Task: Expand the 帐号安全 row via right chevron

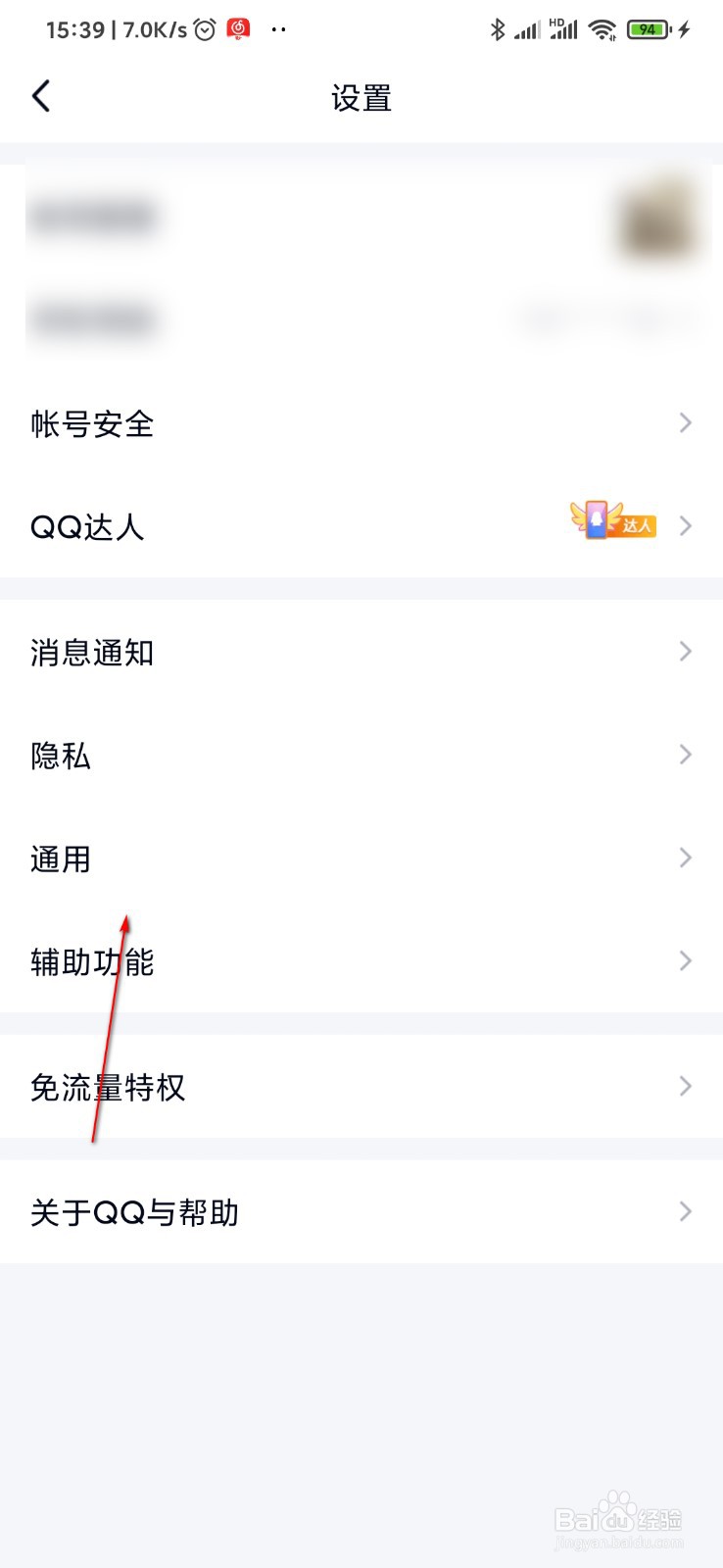Action: tap(685, 422)
